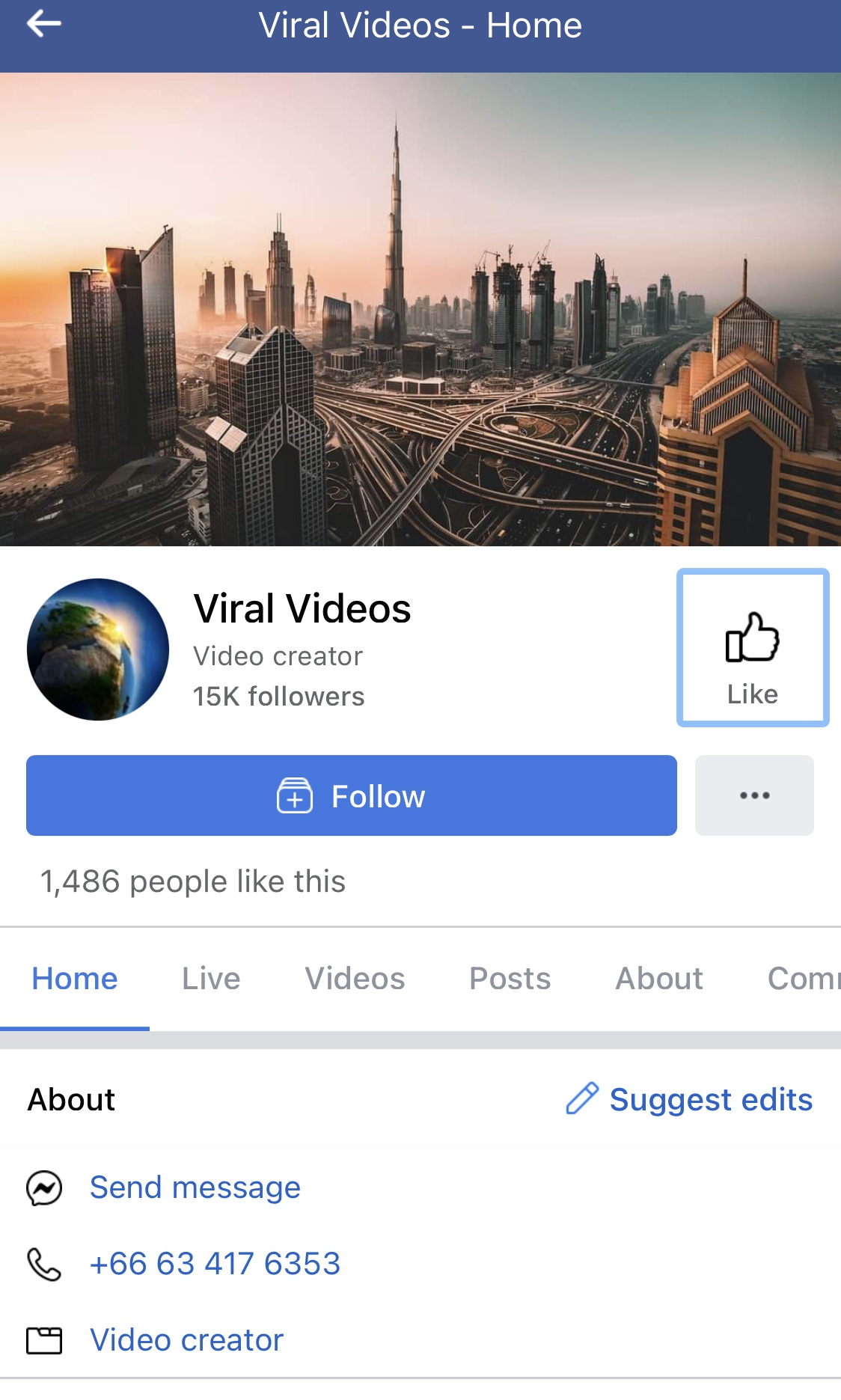Image resolution: width=841 pixels, height=1400 pixels.
Task: Open the About tab
Action: (x=658, y=979)
